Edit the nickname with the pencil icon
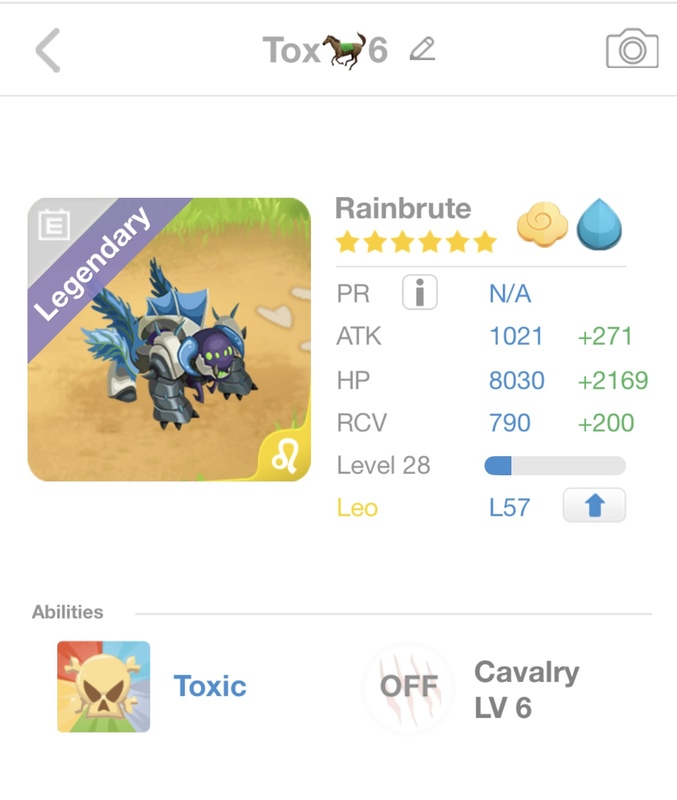 423,49
